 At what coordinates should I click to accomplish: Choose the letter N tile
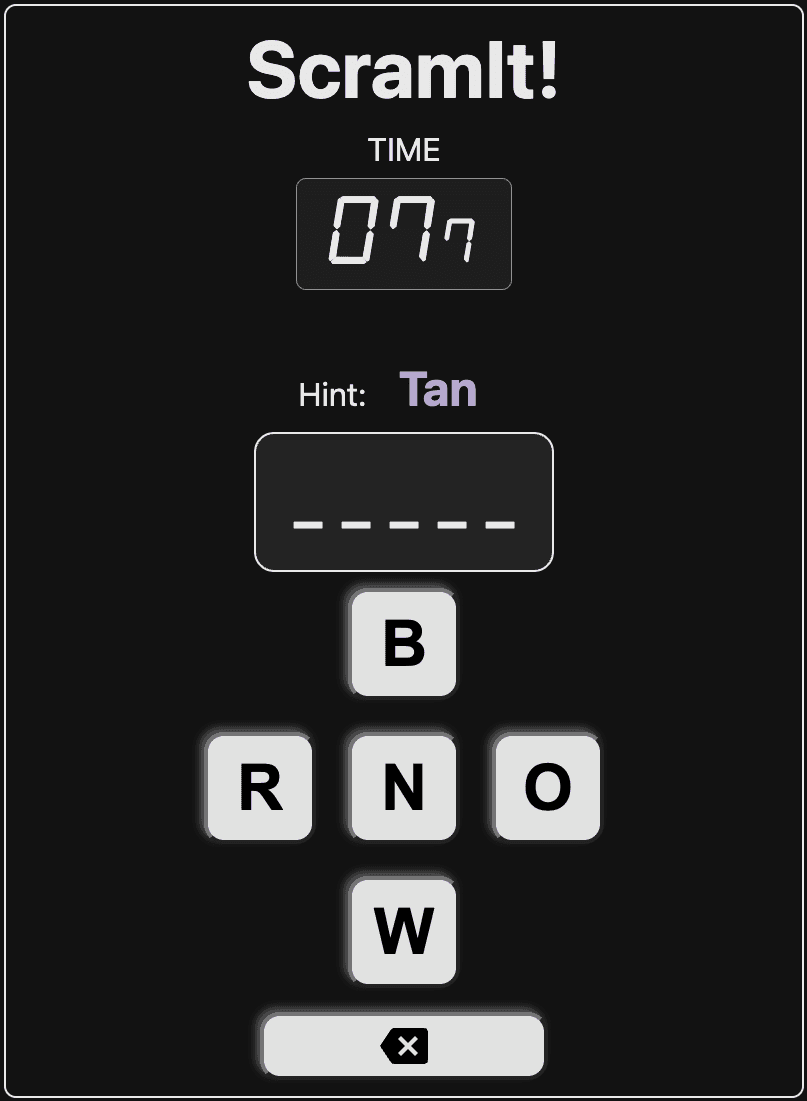(404, 787)
